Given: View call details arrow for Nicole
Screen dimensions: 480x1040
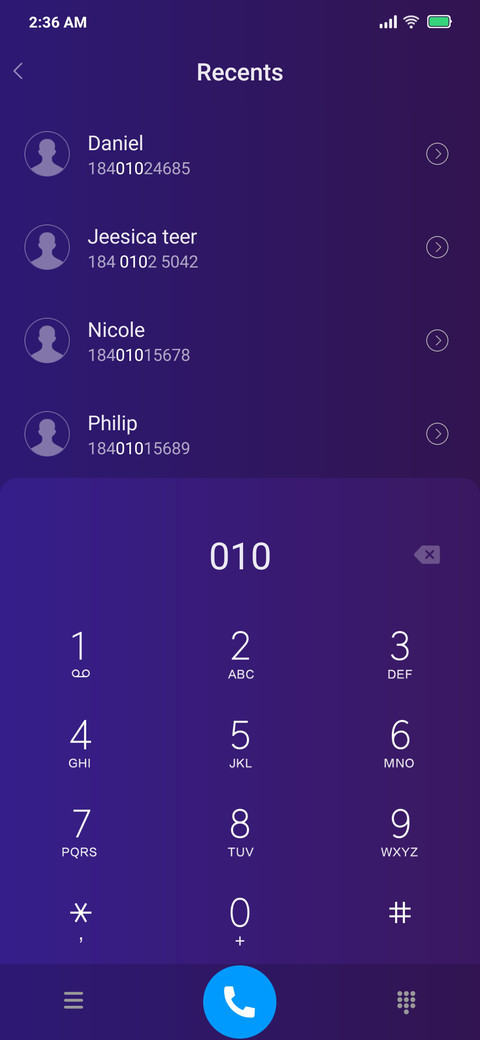Looking at the screenshot, I should pos(437,341).
